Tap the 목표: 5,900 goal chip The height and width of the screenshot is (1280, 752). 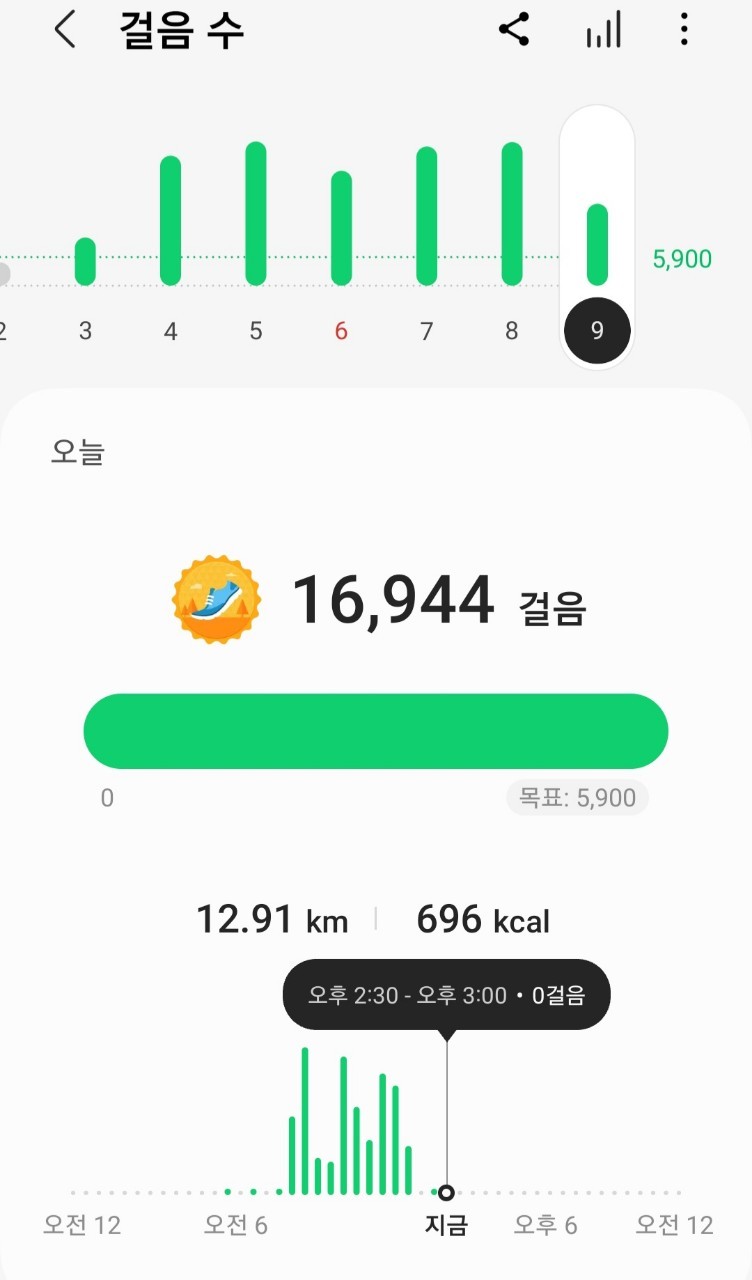[x=577, y=798]
